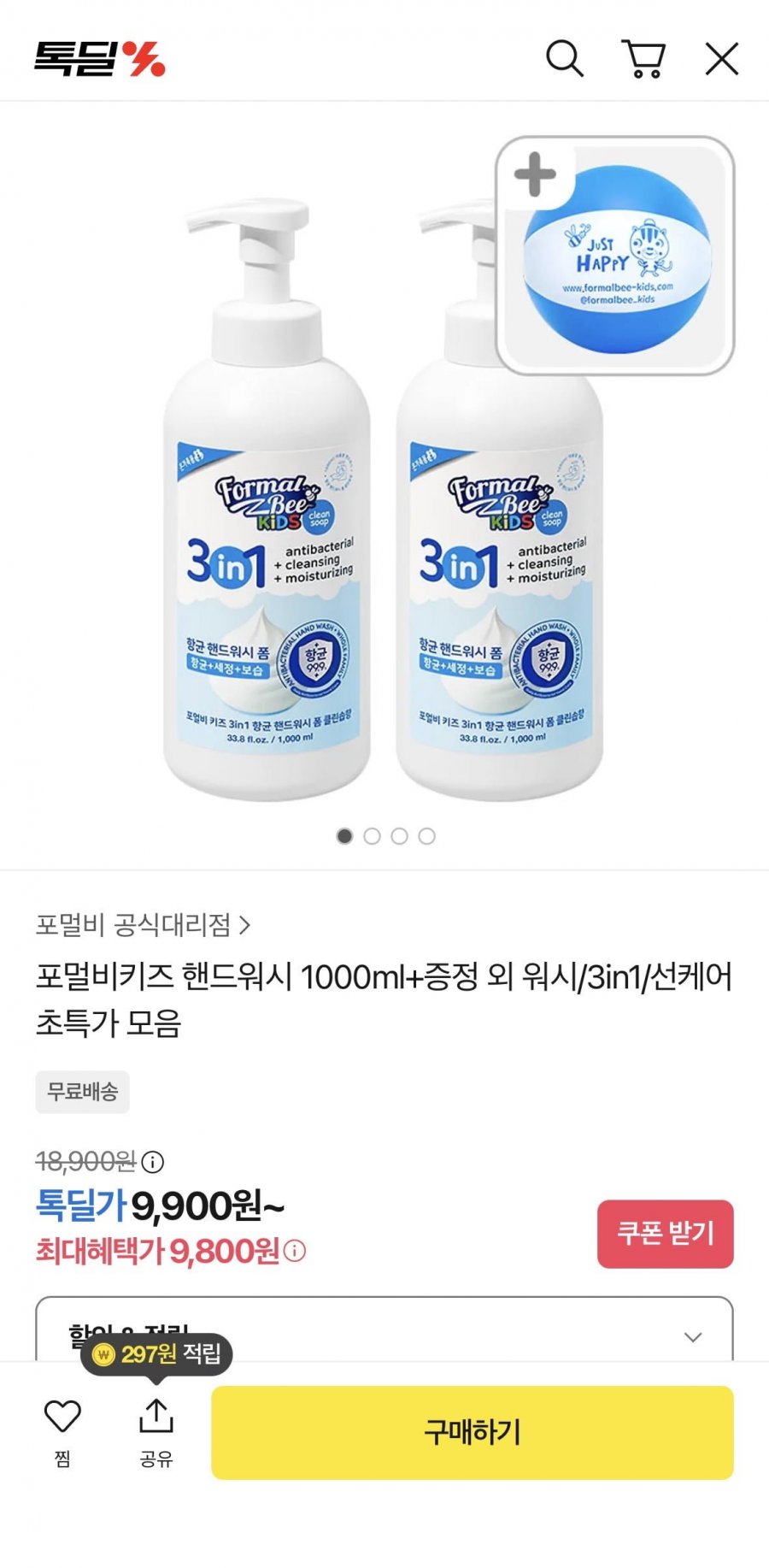Open the shopping cart
The image size is (769, 1568).
pos(643,59)
